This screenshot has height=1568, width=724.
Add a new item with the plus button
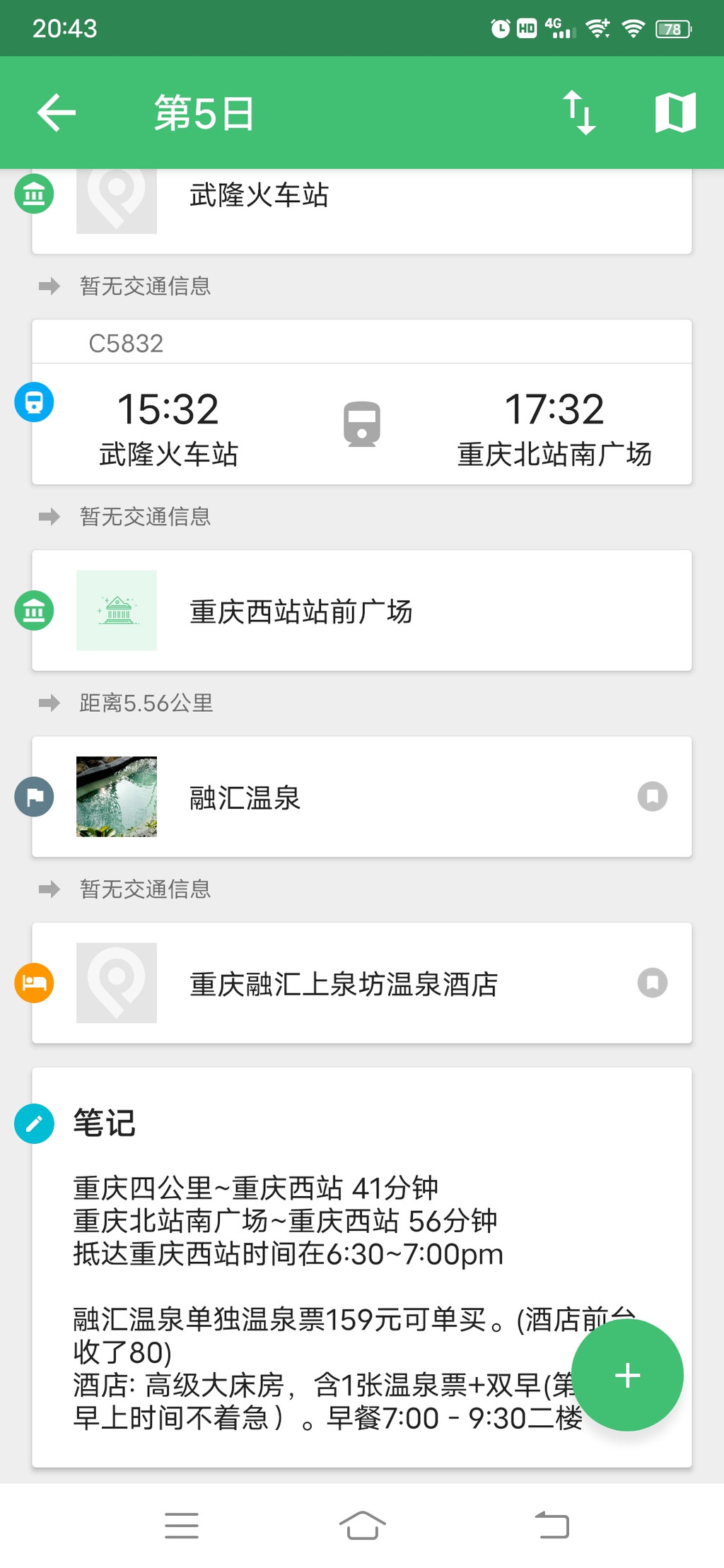pyautogui.click(x=627, y=1375)
